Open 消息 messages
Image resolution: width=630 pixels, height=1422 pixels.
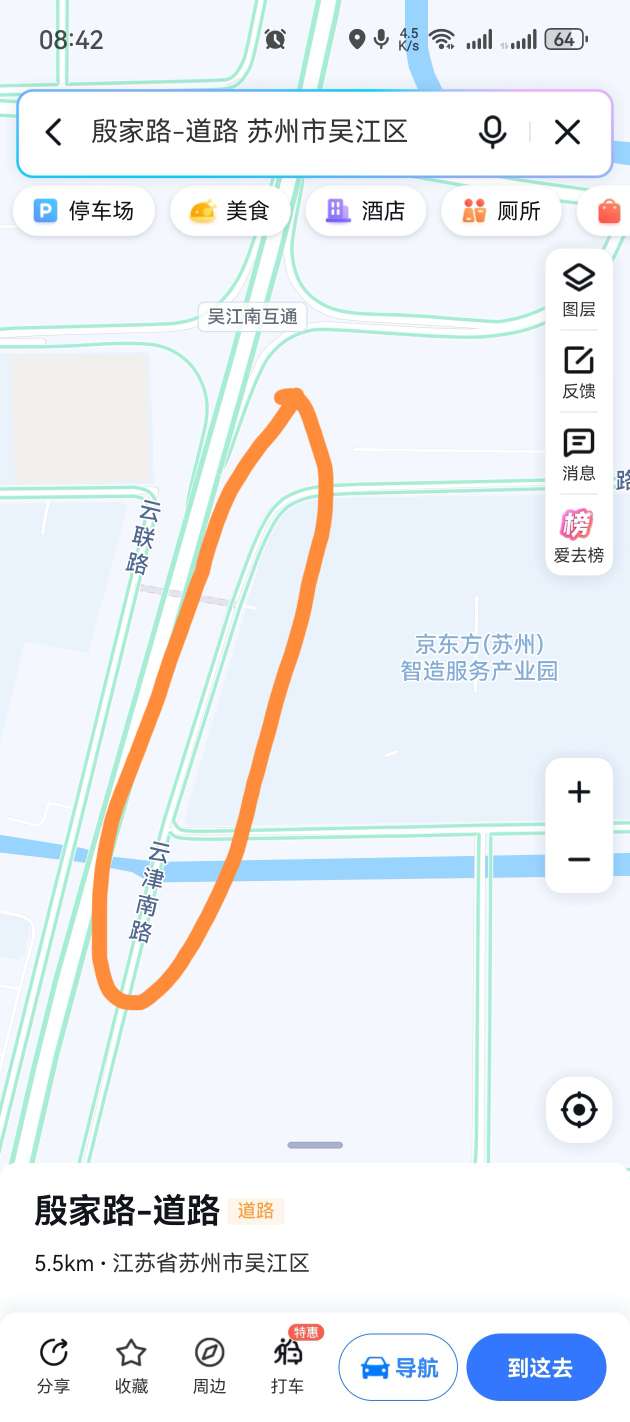coord(579,454)
